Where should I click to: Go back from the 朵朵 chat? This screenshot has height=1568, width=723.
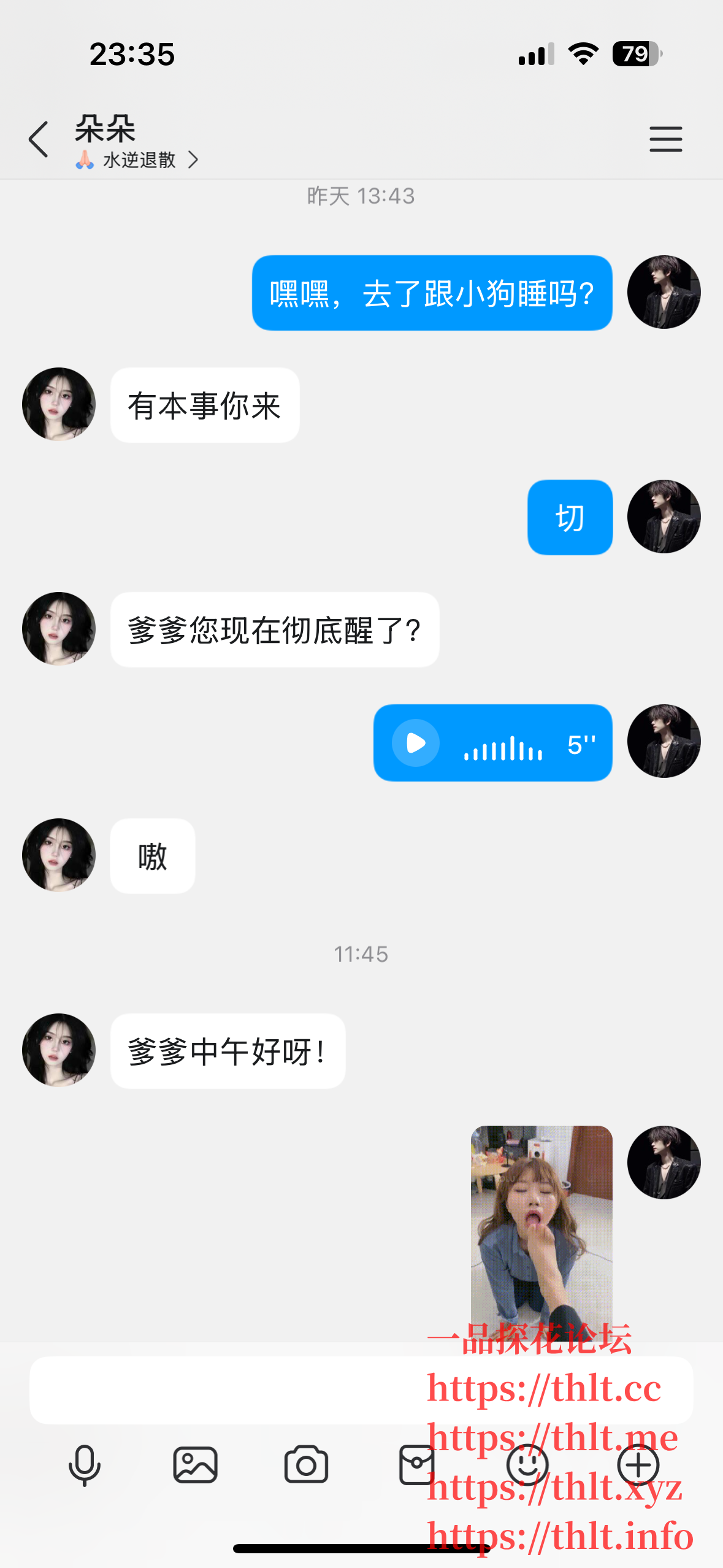click(38, 139)
